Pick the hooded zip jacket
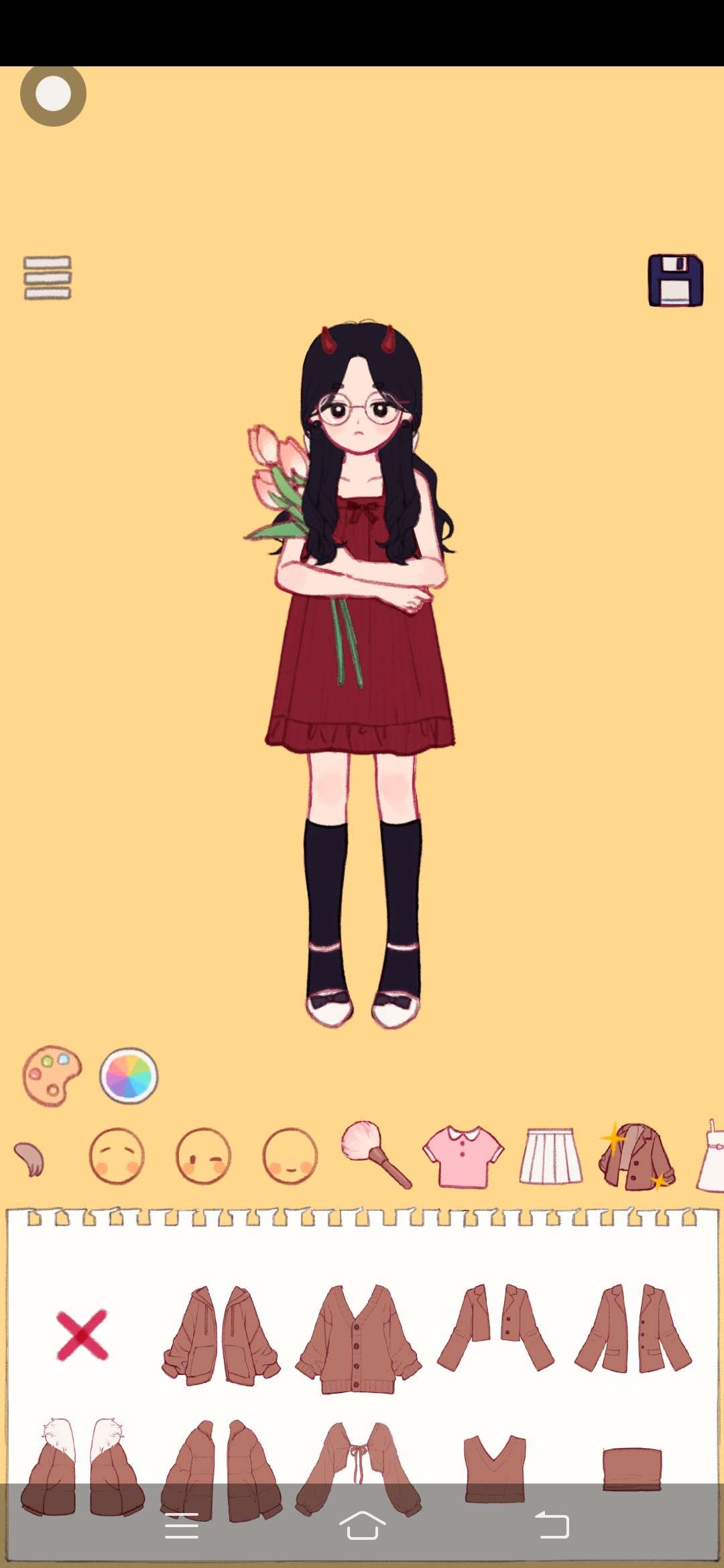724x1568 pixels. click(x=221, y=1335)
